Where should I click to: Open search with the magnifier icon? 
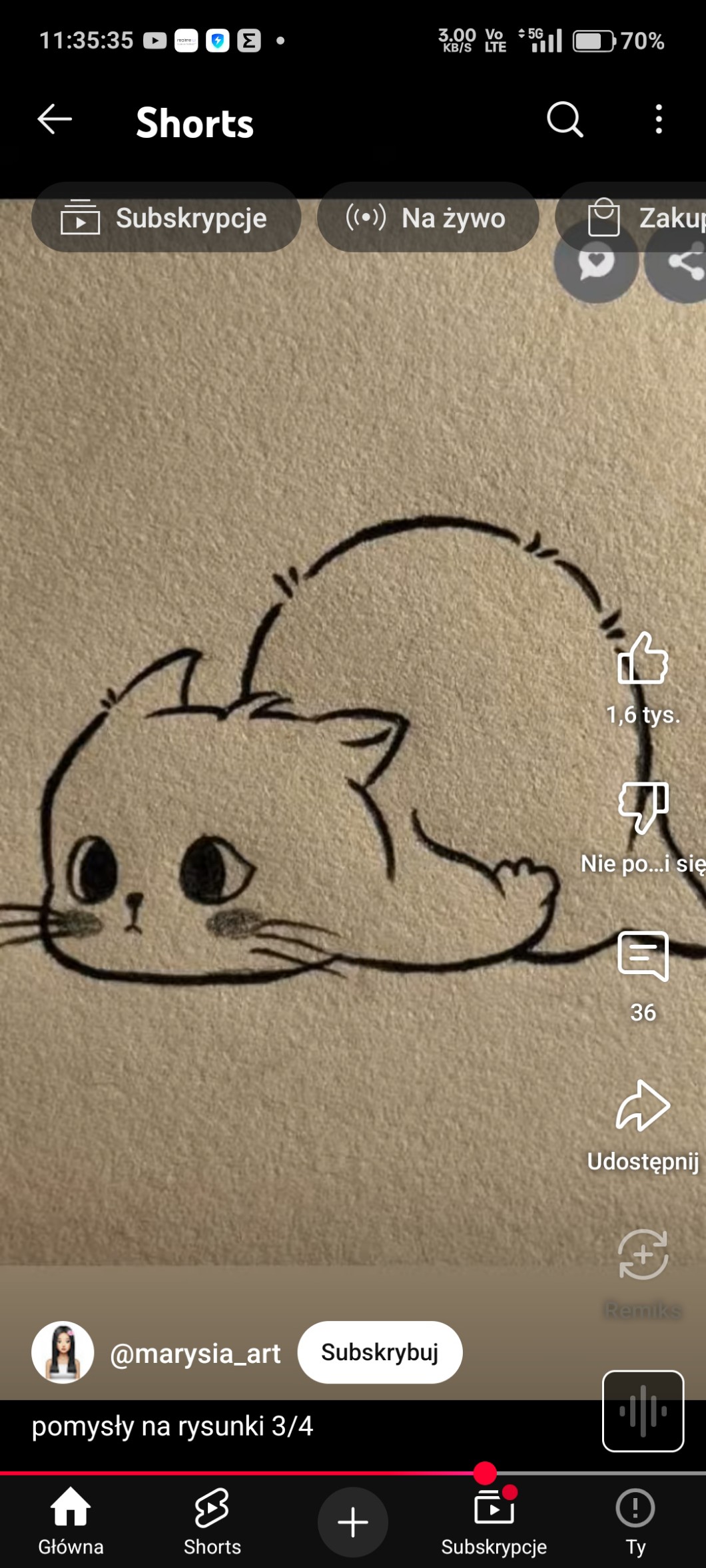[x=565, y=120]
